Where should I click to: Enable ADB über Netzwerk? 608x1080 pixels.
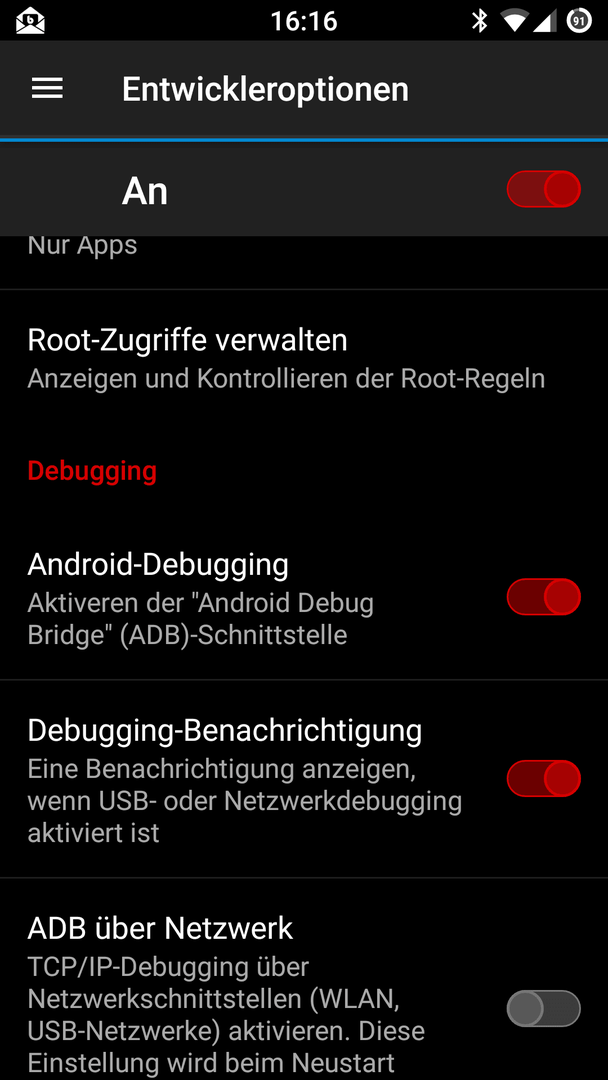pos(543,1008)
